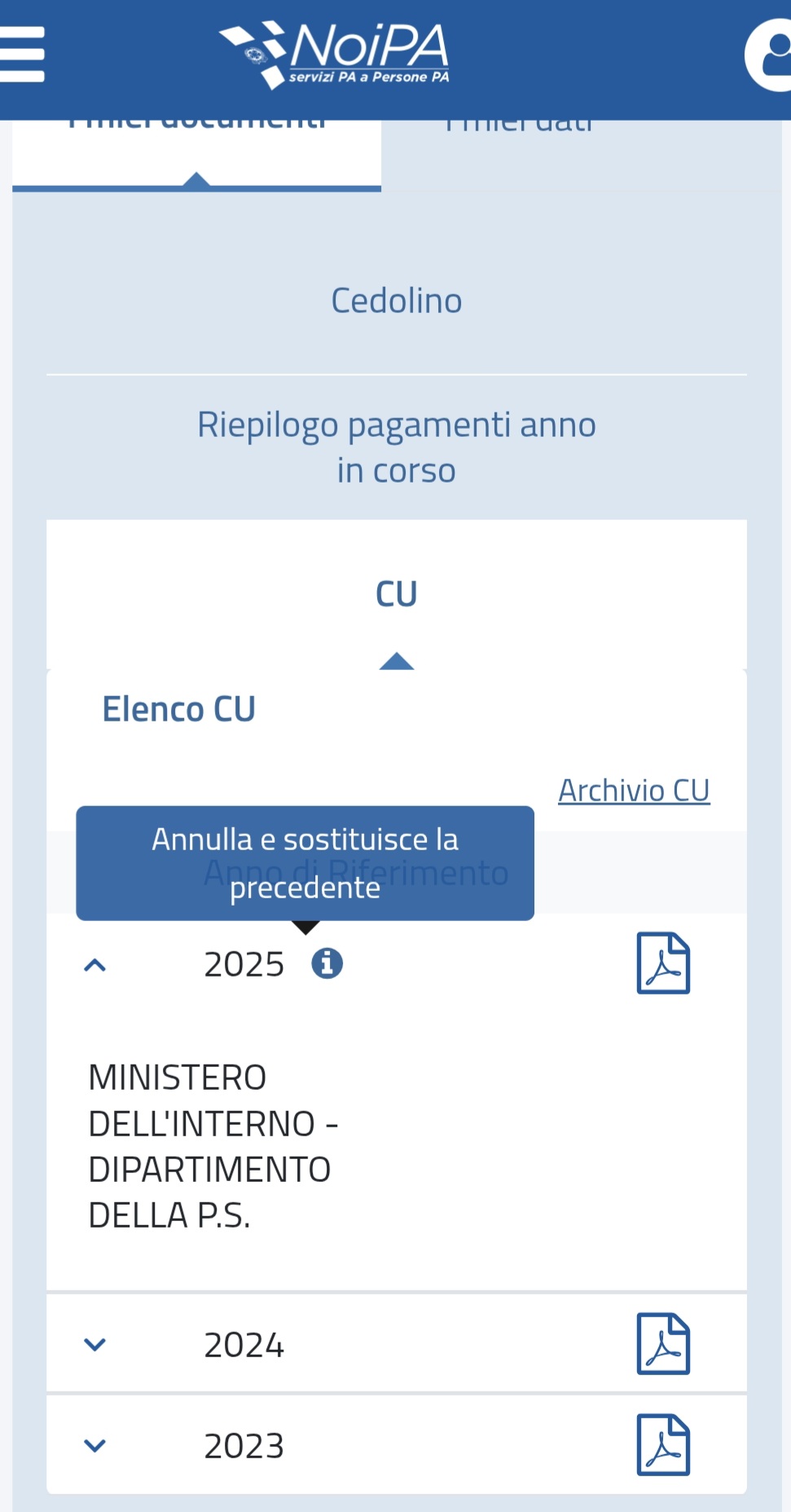Select the I miei documenti tab
Viewport: 791px width, 1512px height.
click(x=196, y=122)
